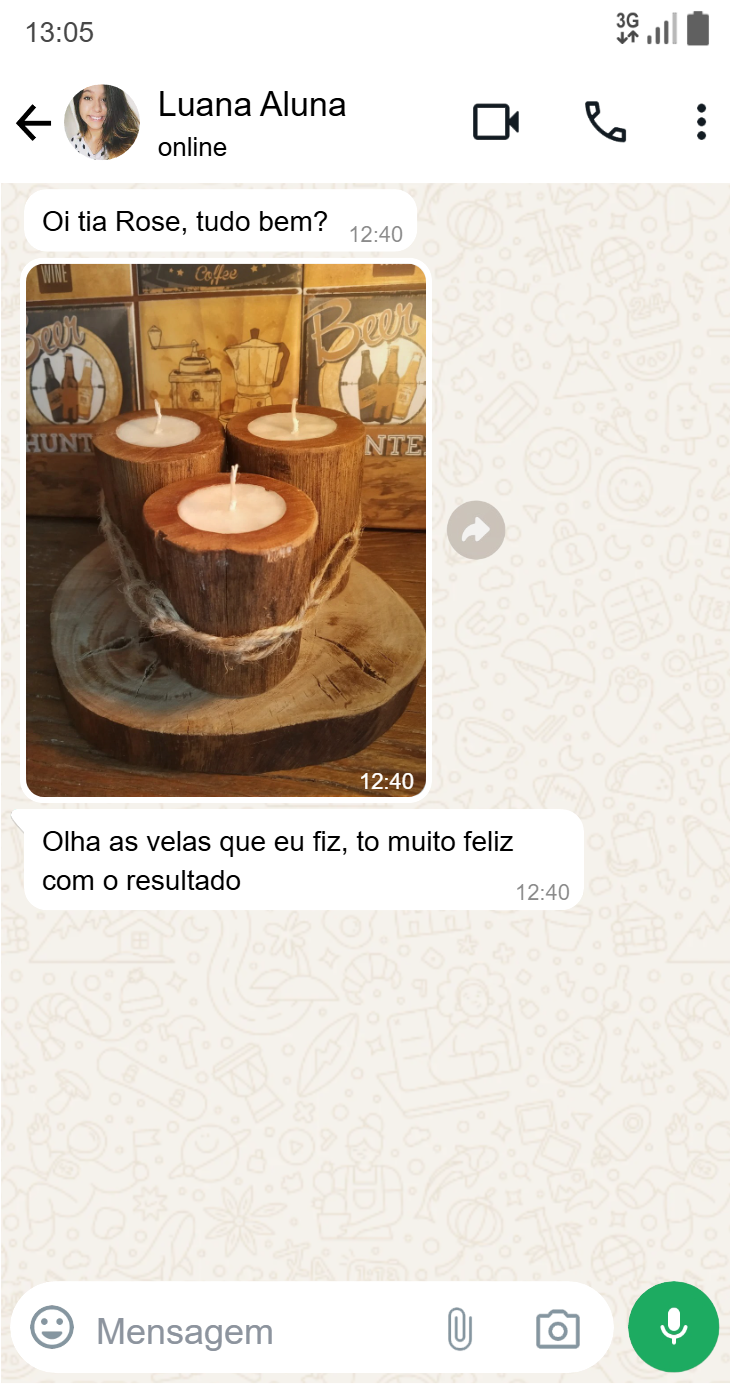This screenshot has height=1384, width=732.
Task: Start a voice call with Luana
Action: tap(605, 122)
